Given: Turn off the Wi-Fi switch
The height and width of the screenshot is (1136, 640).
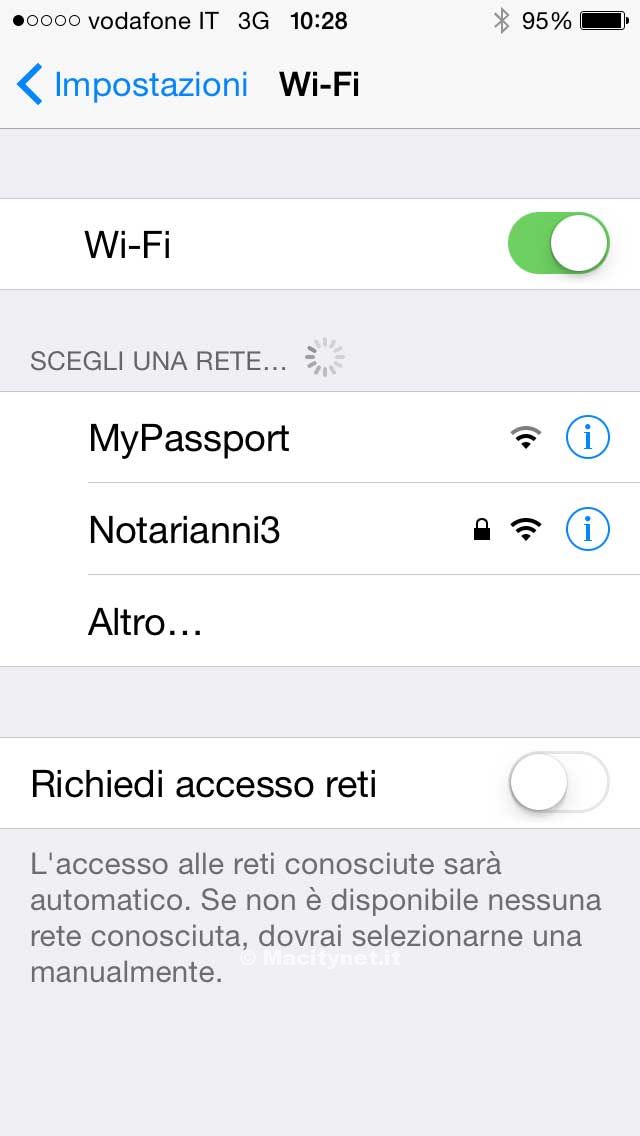Looking at the screenshot, I should 558,243.
